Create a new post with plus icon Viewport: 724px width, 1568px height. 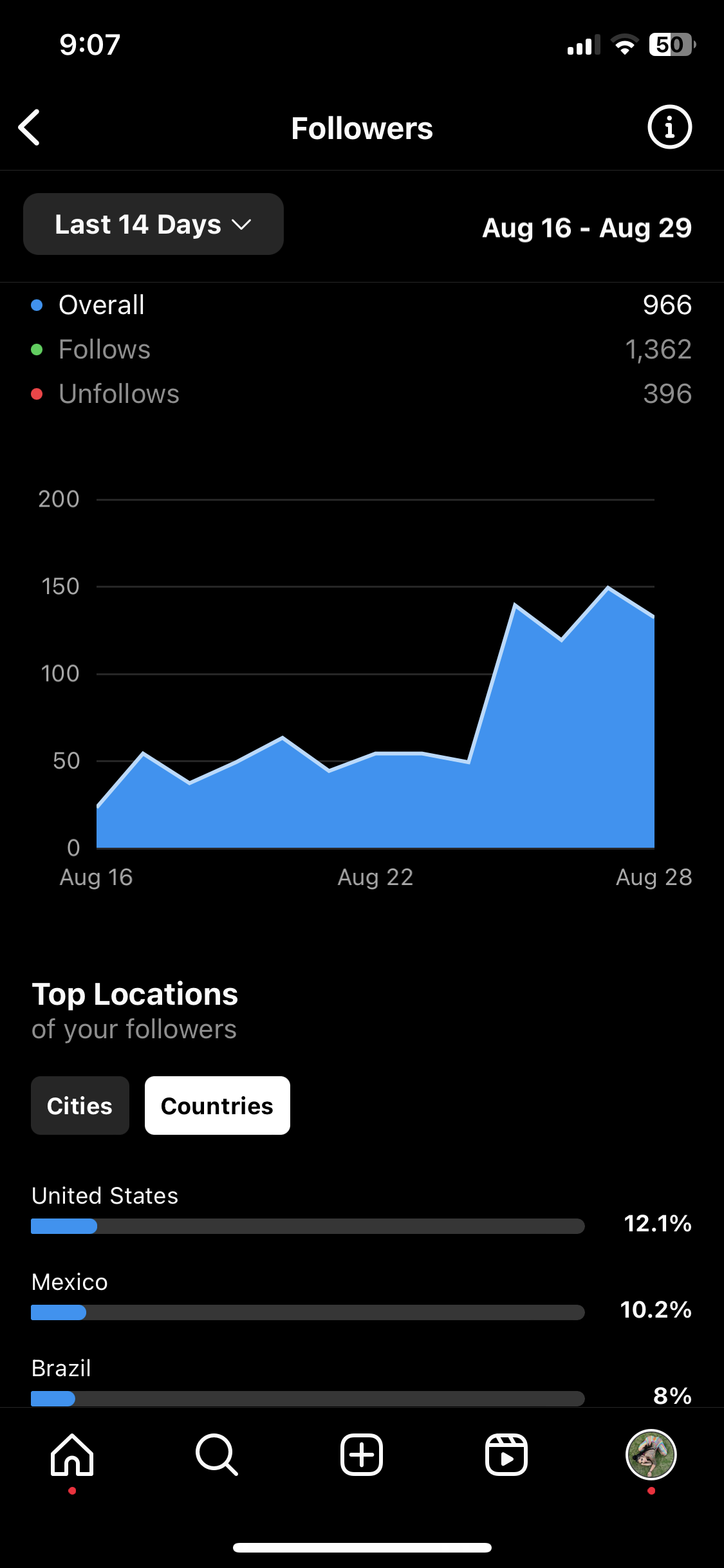362,1455
